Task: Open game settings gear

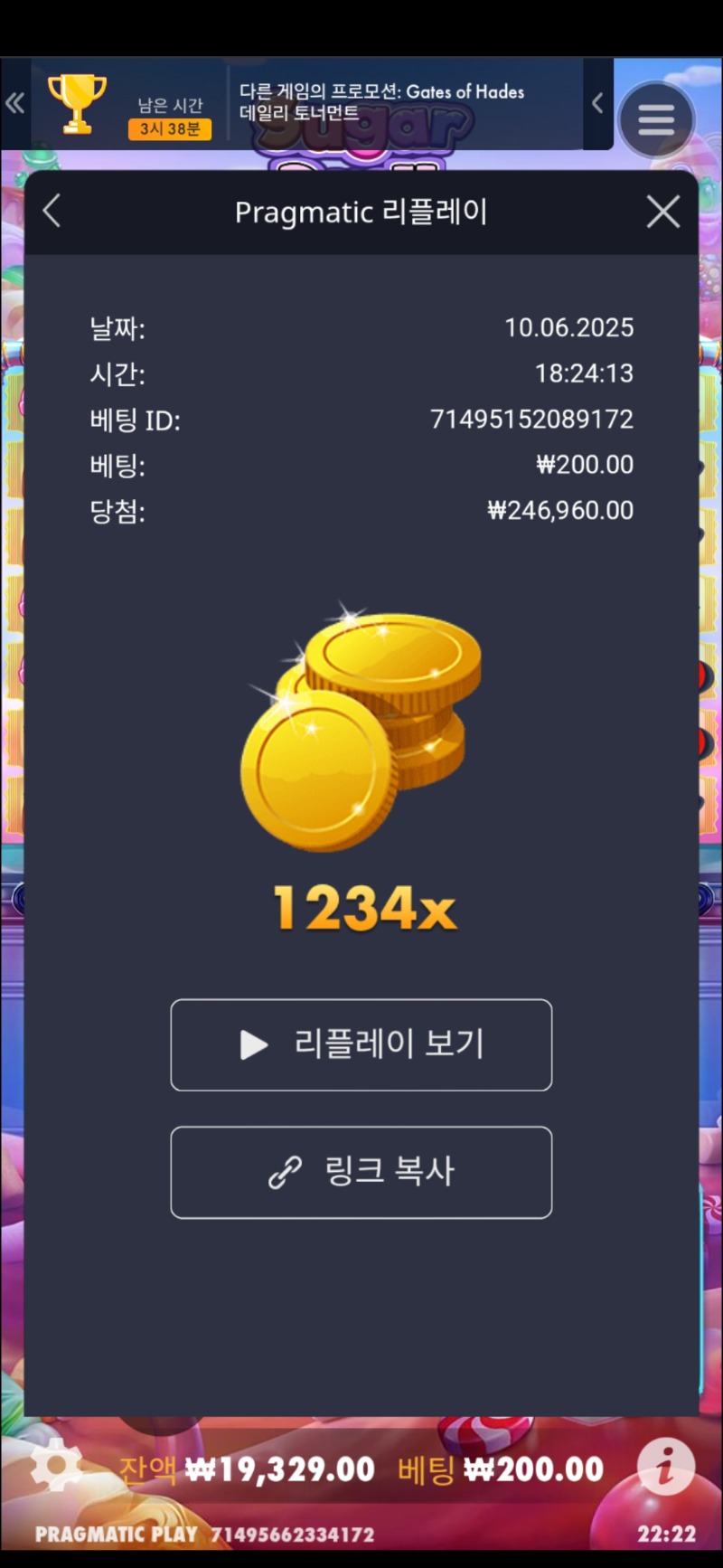Action: pos(56,1465)
